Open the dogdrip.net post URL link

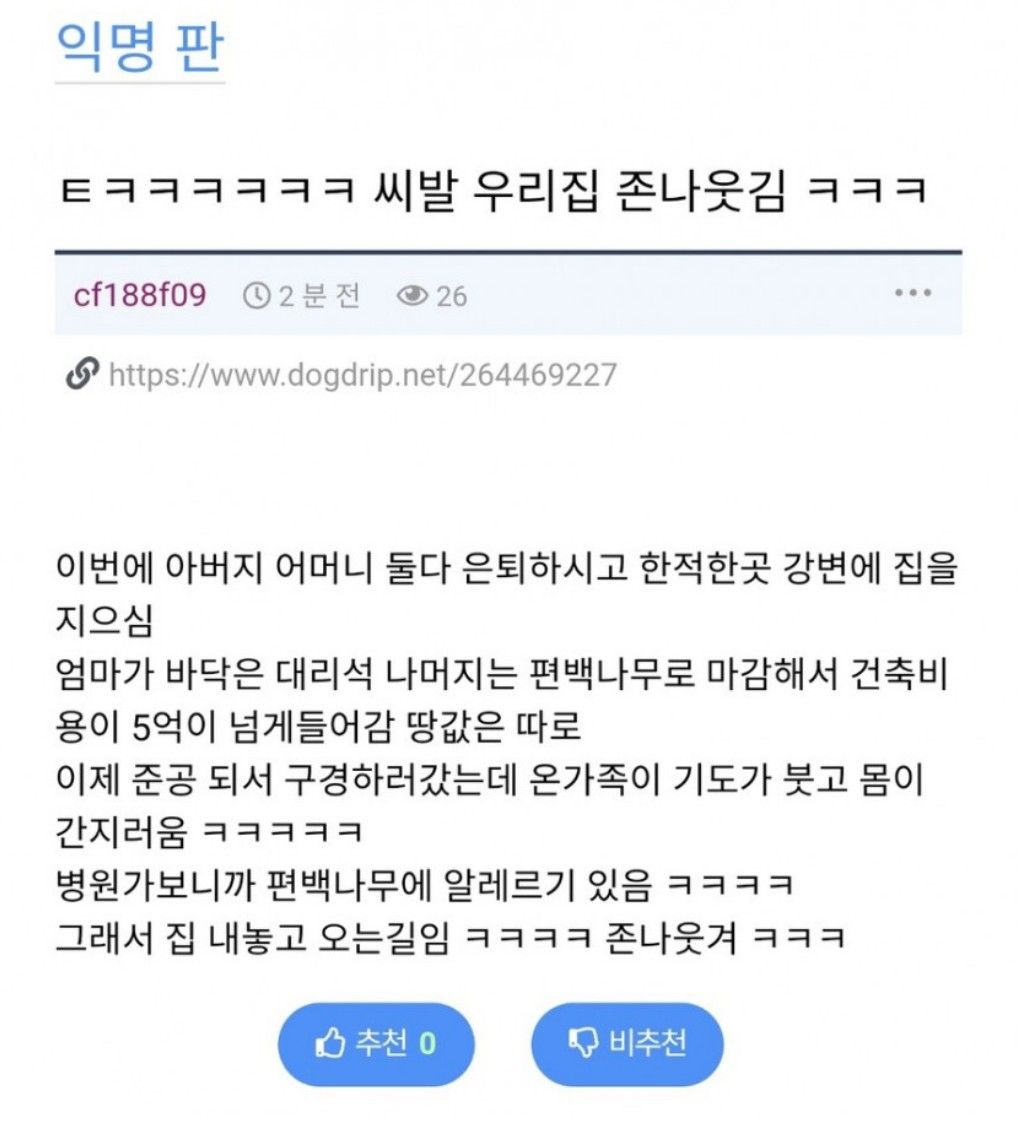361,375
